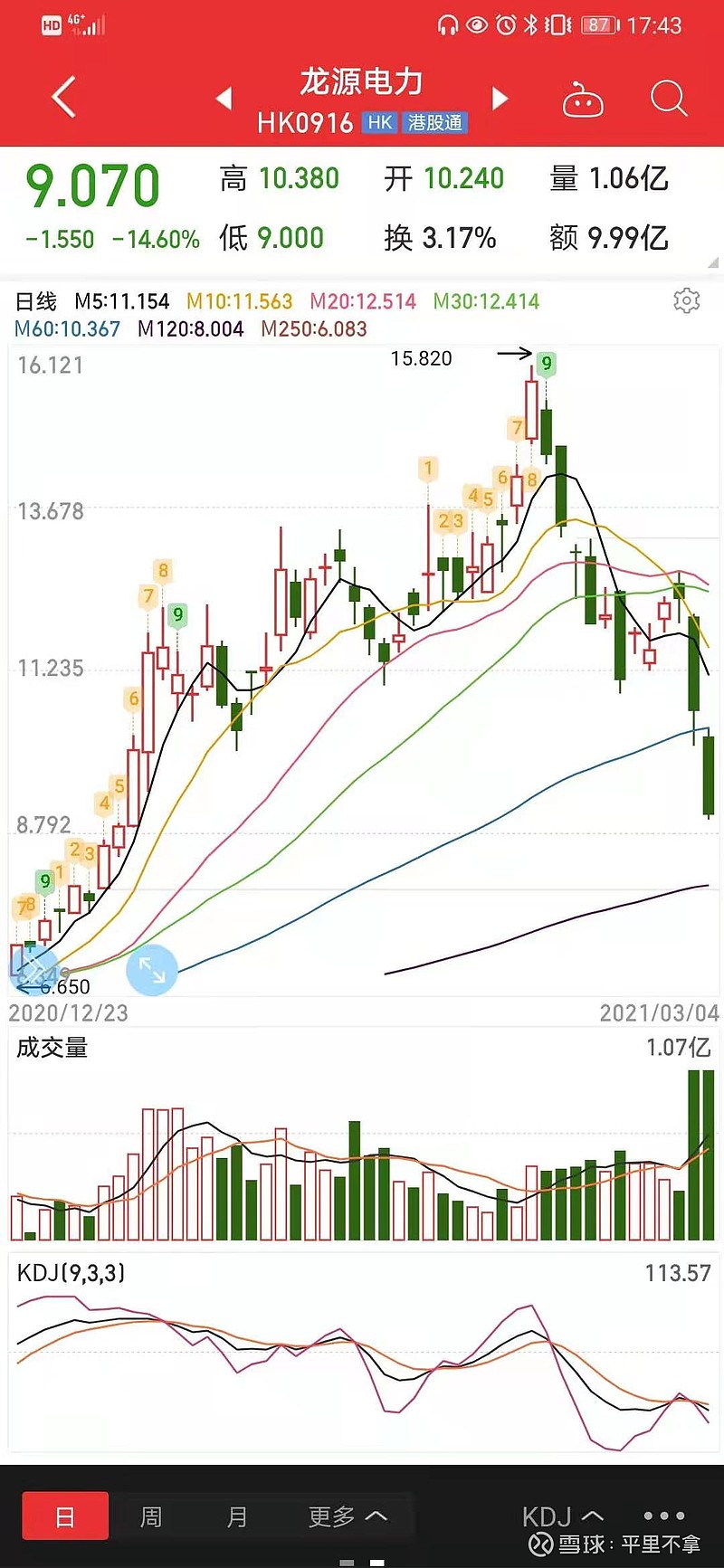Open the KDJ indicator selector
This screenshot has width=724, height=1568.
[x=562, y=1516]
